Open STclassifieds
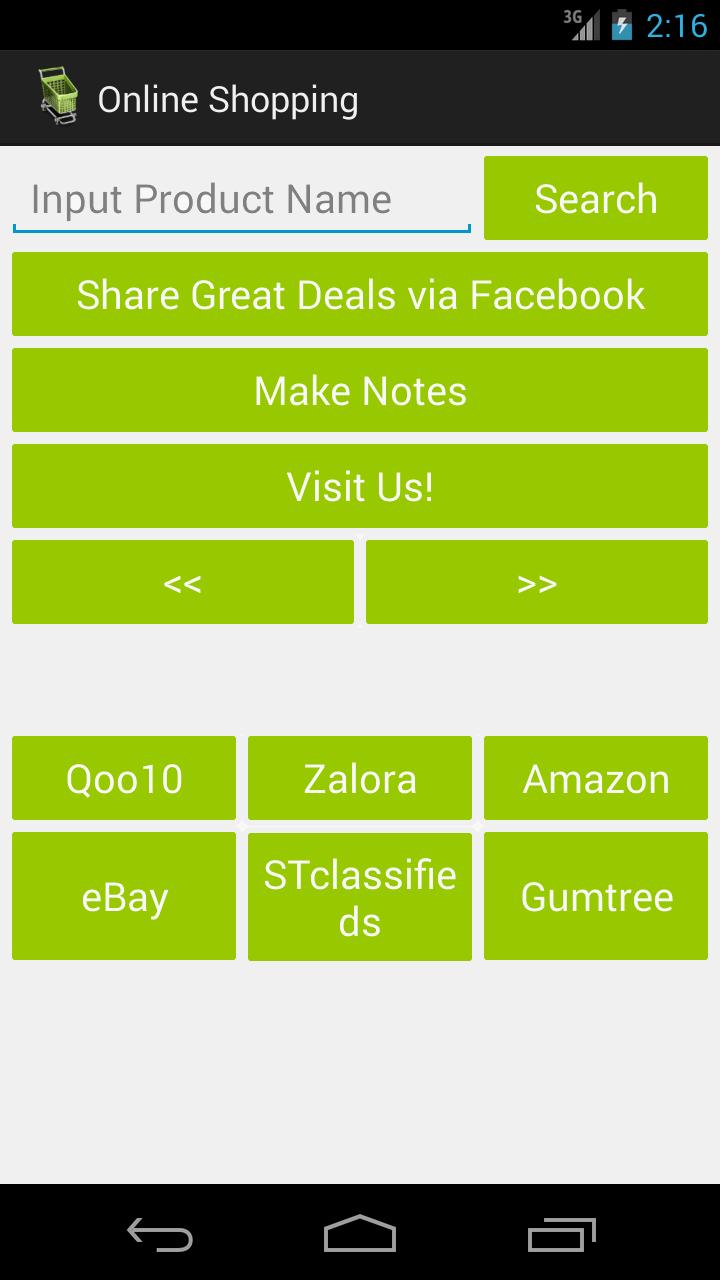 tap(360, 897)
